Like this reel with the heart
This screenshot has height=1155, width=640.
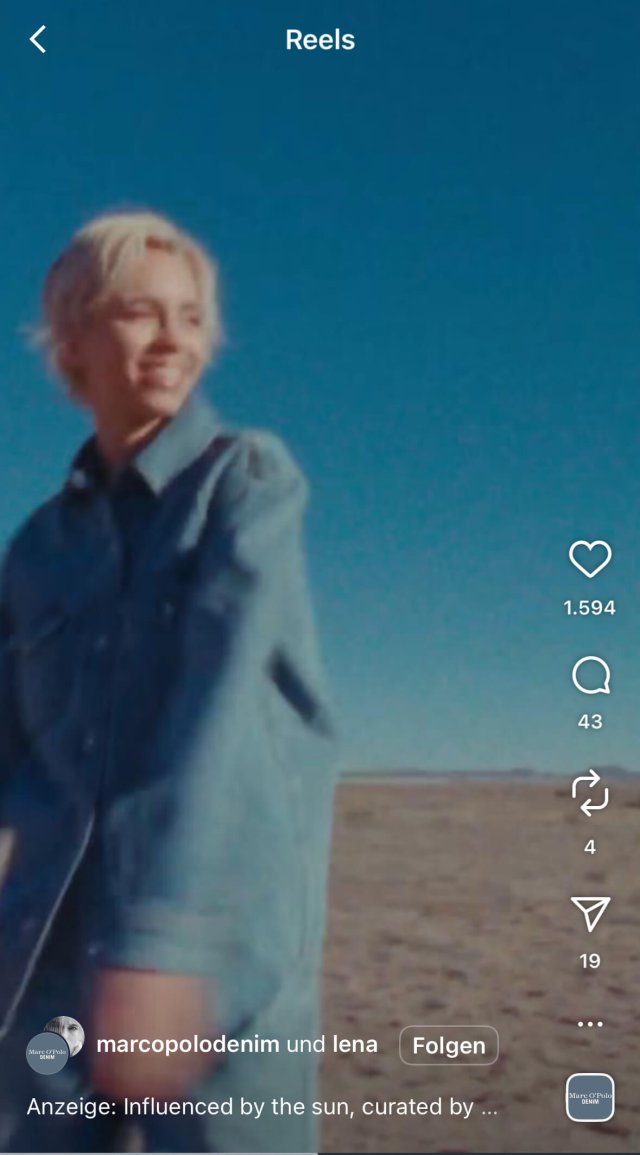pos(590,559)
